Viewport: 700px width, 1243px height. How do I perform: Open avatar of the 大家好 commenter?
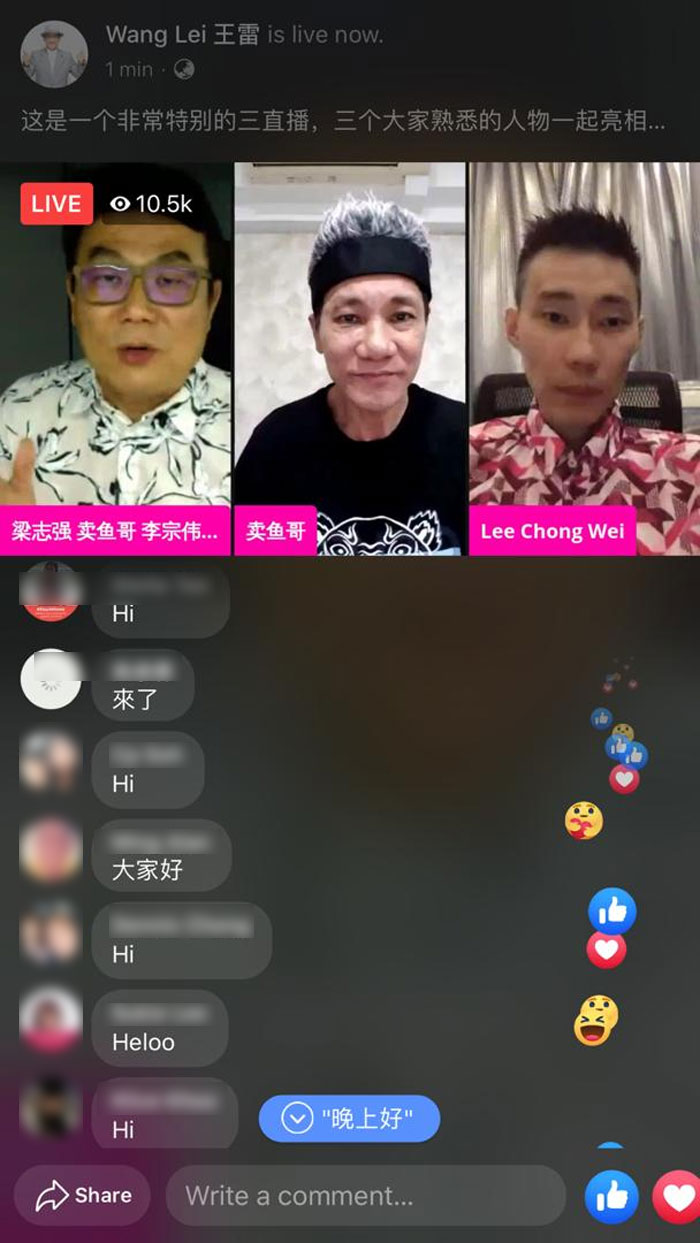coord(50,849)
